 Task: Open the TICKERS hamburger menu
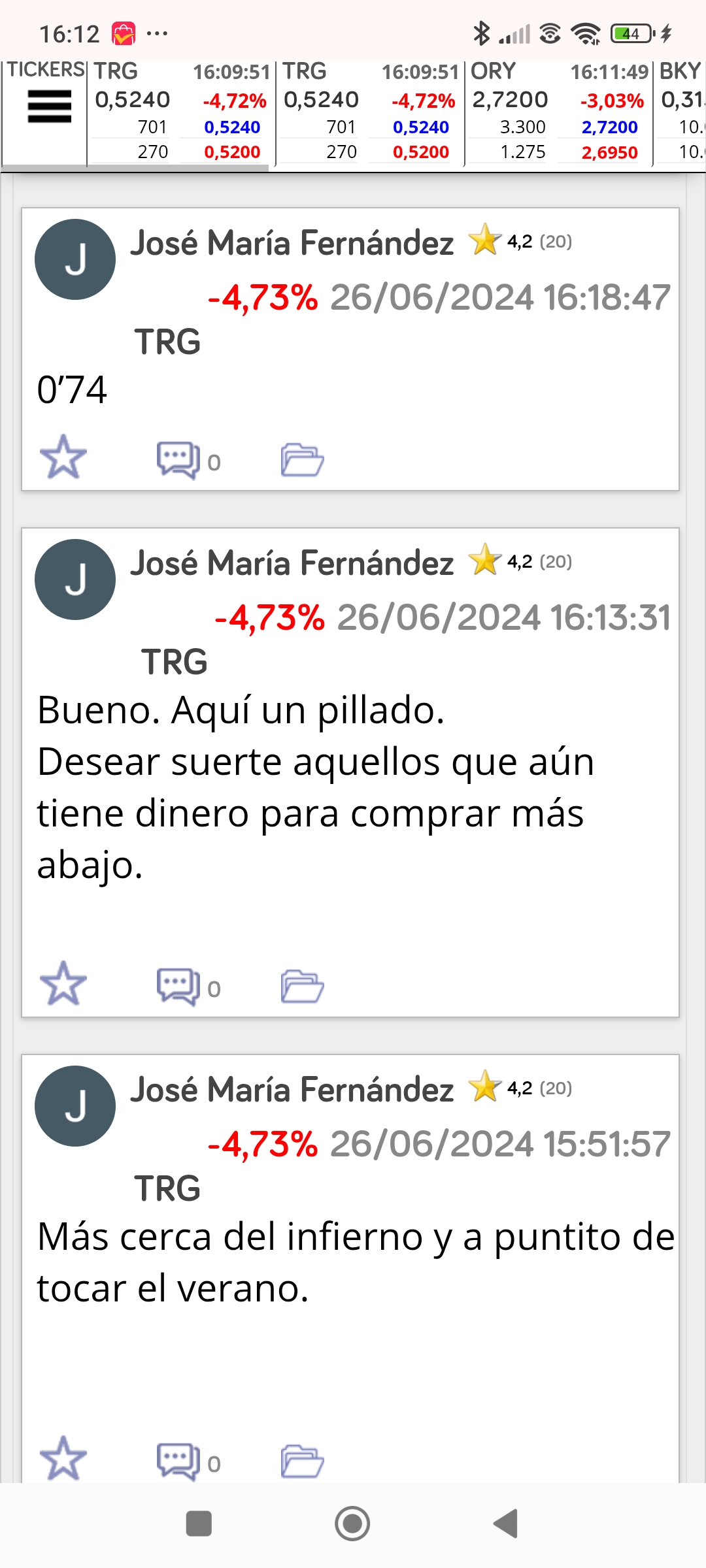[49, 106]
